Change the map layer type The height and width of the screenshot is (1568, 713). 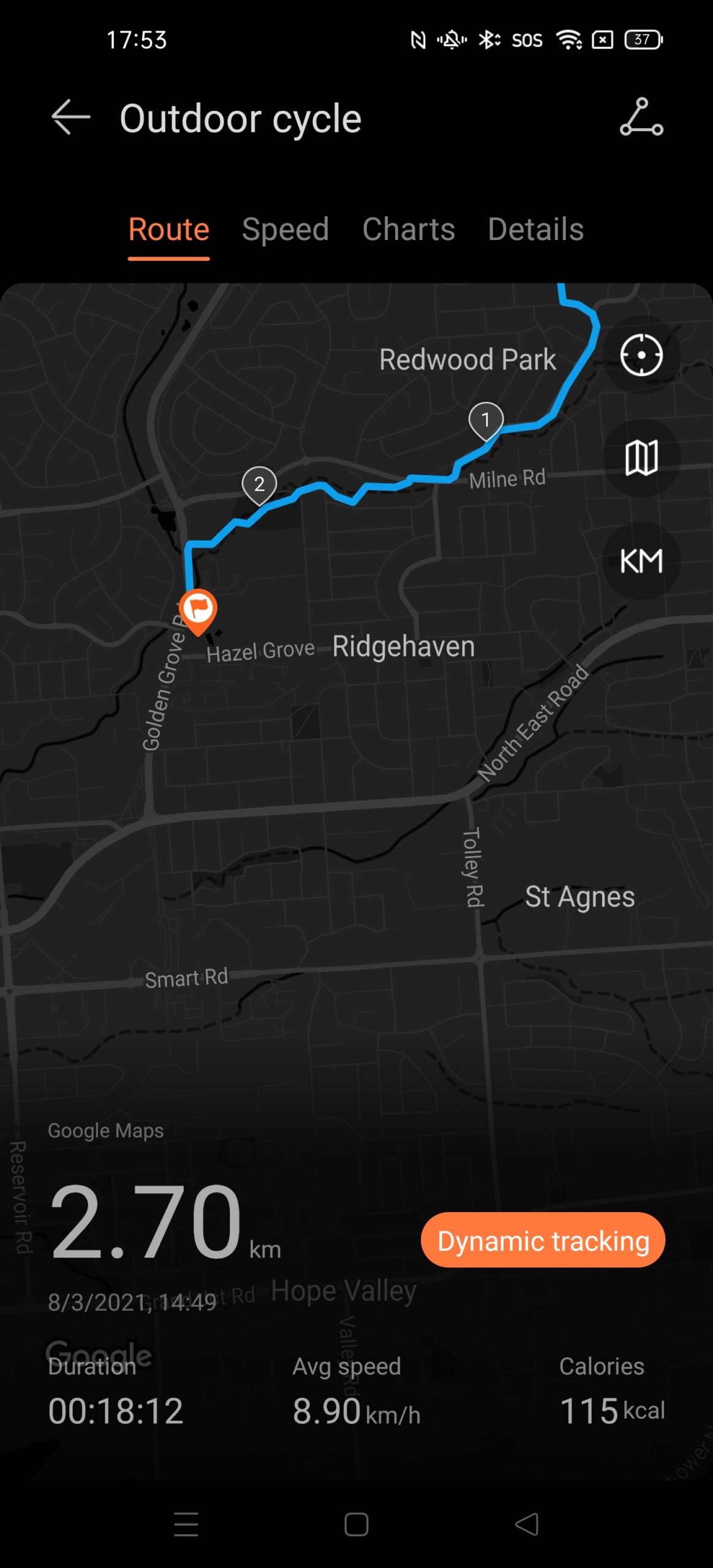(x=641, y=458)
